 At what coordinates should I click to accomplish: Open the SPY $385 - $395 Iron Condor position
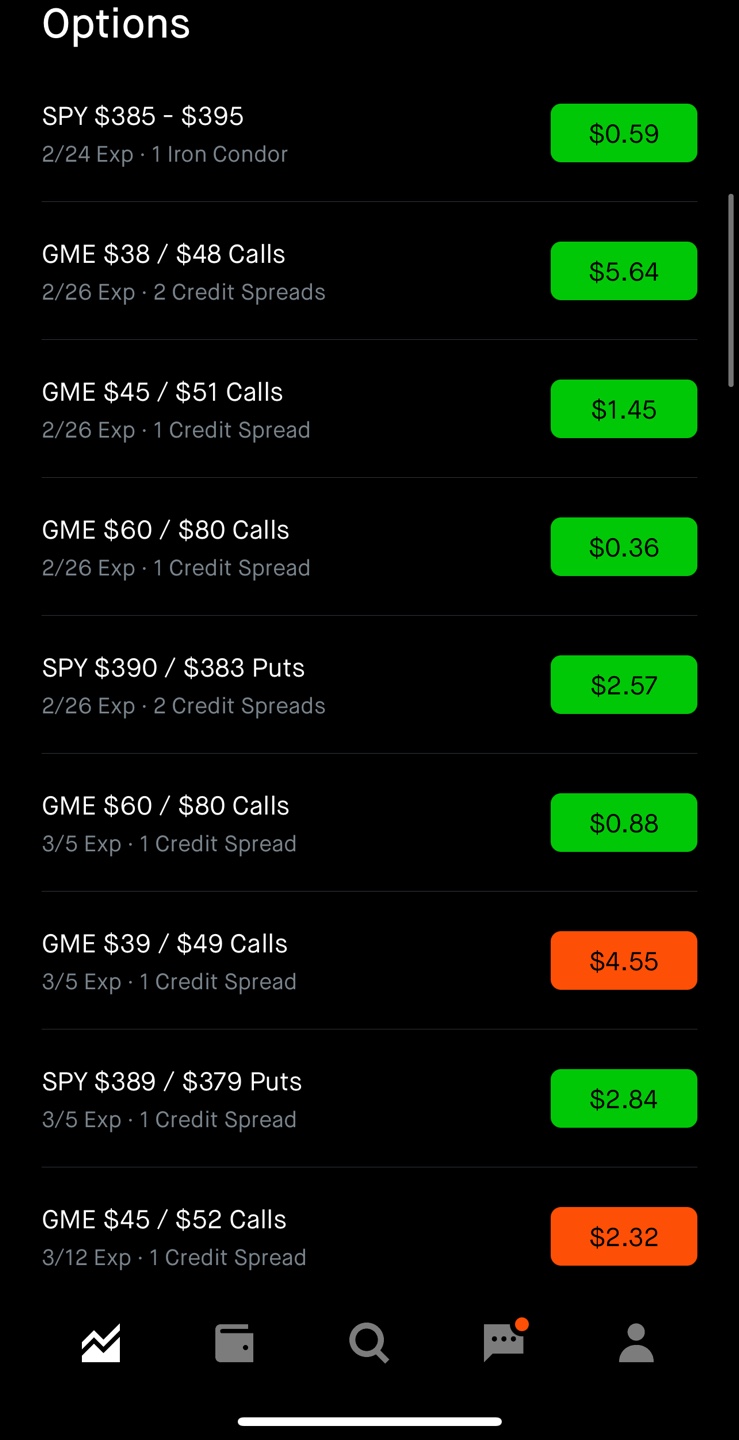[200, 134]
